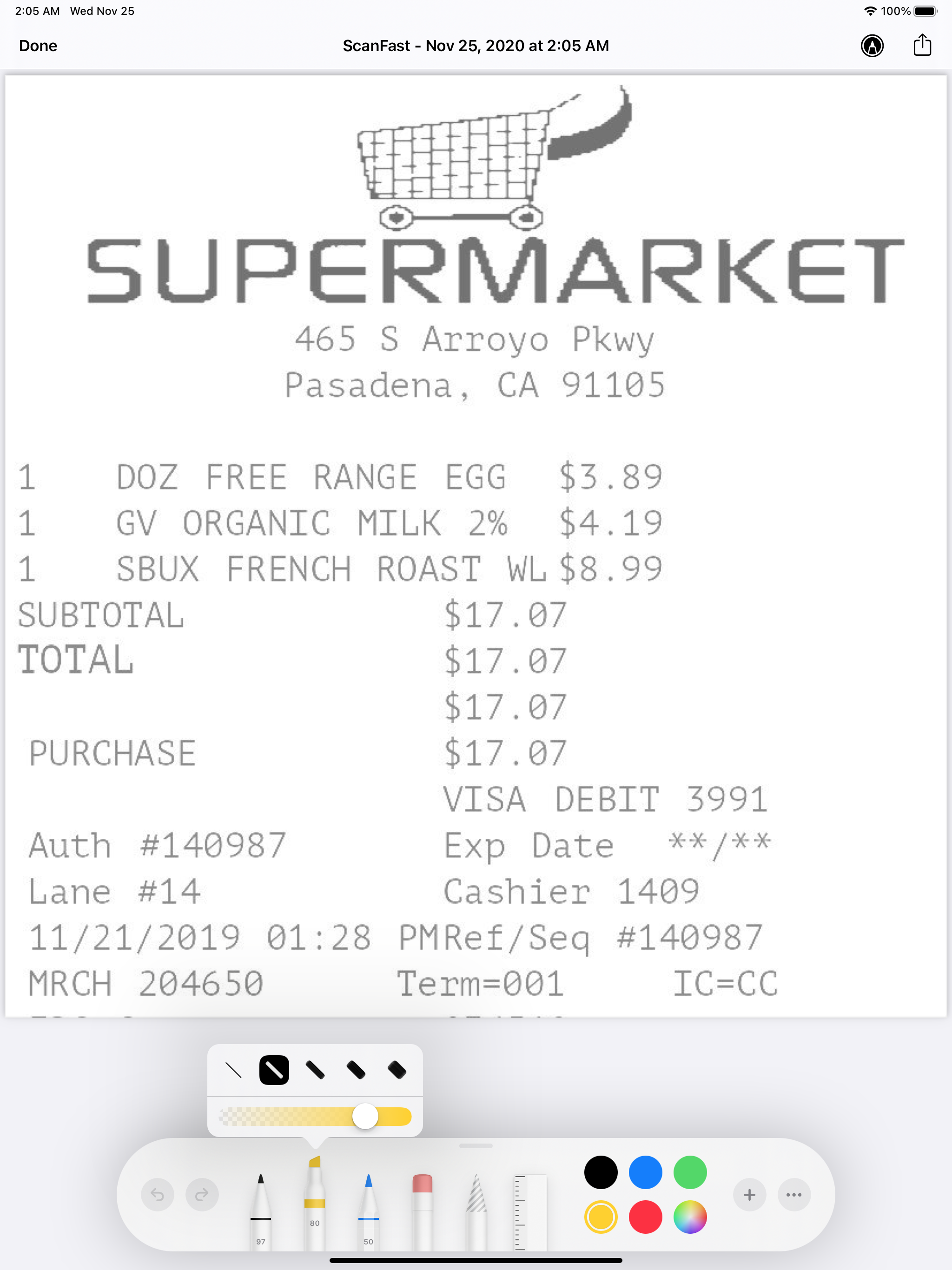Select the thinnest stroke width option
952x1270 pixels.
[x=234, y=1070]
